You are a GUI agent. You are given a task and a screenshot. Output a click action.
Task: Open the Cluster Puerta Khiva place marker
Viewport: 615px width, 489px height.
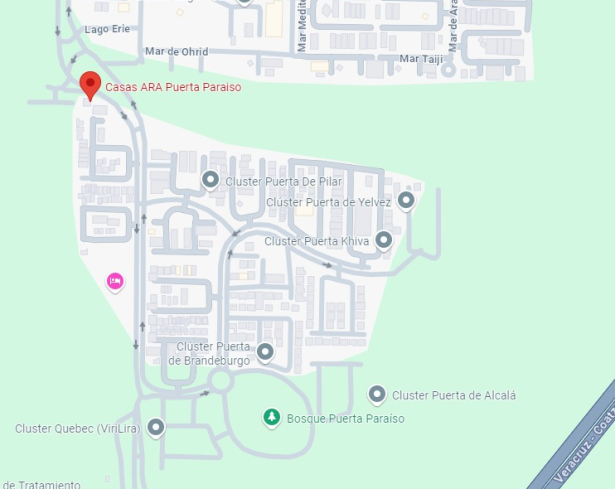click(x=384, y=240)
